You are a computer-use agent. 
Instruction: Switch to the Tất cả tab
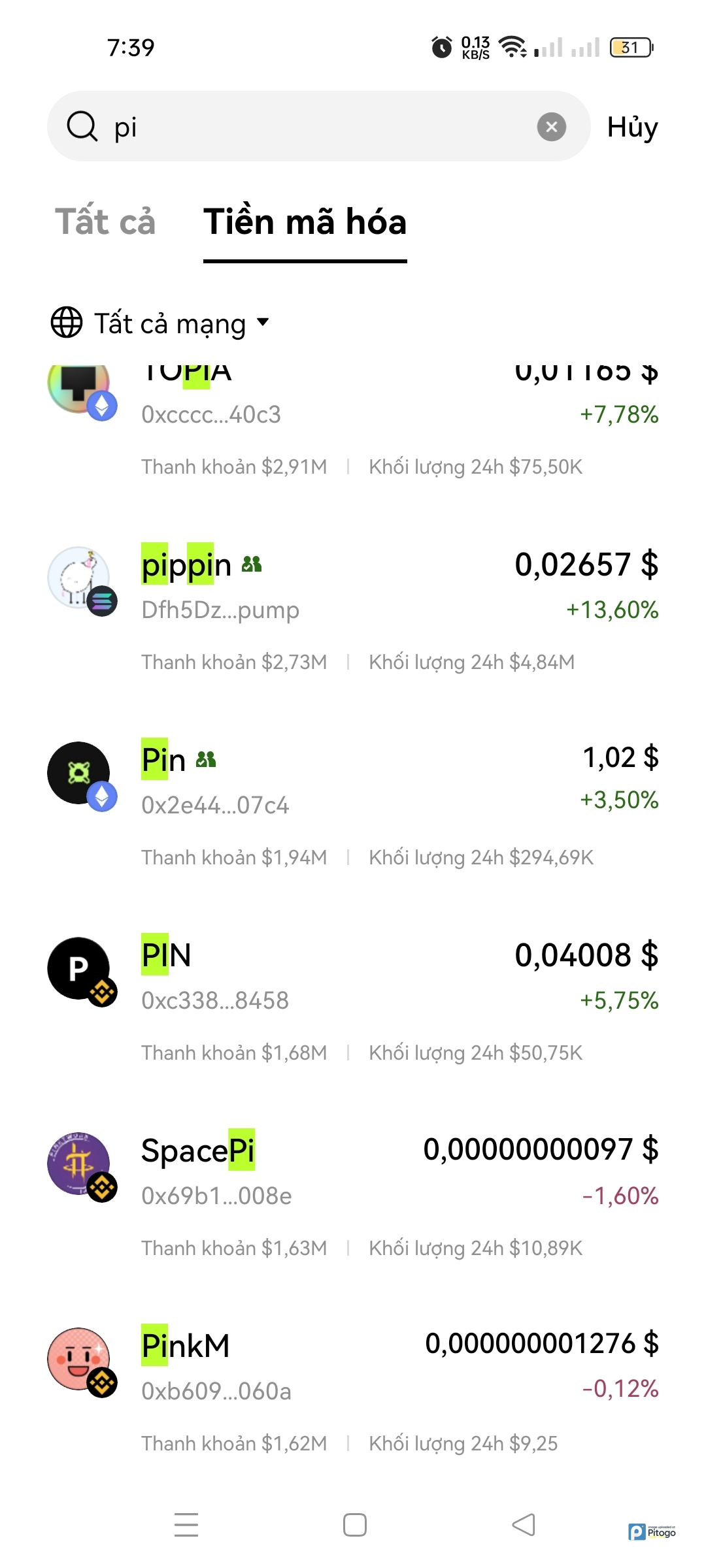(105, 222)
